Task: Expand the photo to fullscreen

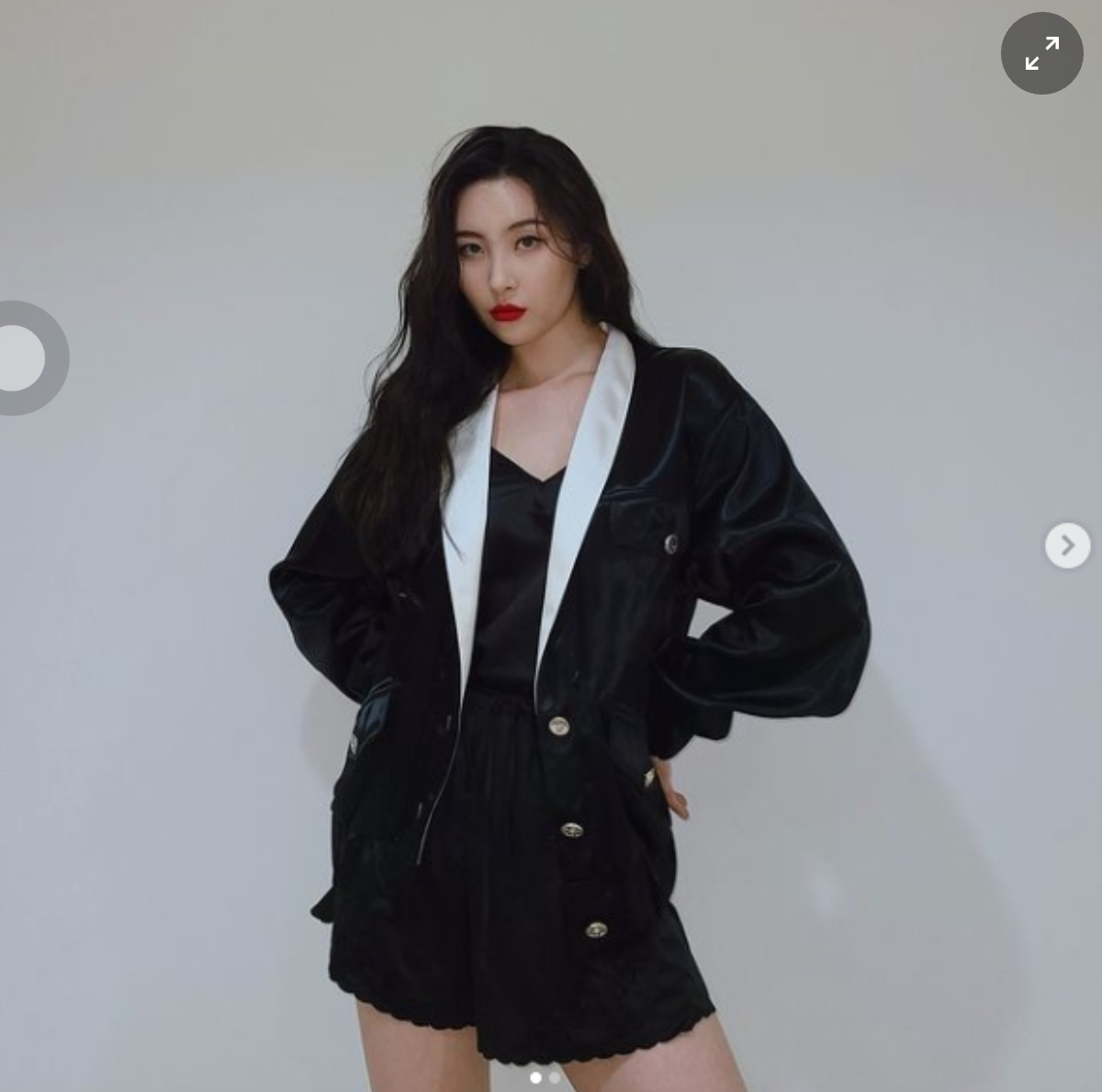Action: coord(1041,53)
